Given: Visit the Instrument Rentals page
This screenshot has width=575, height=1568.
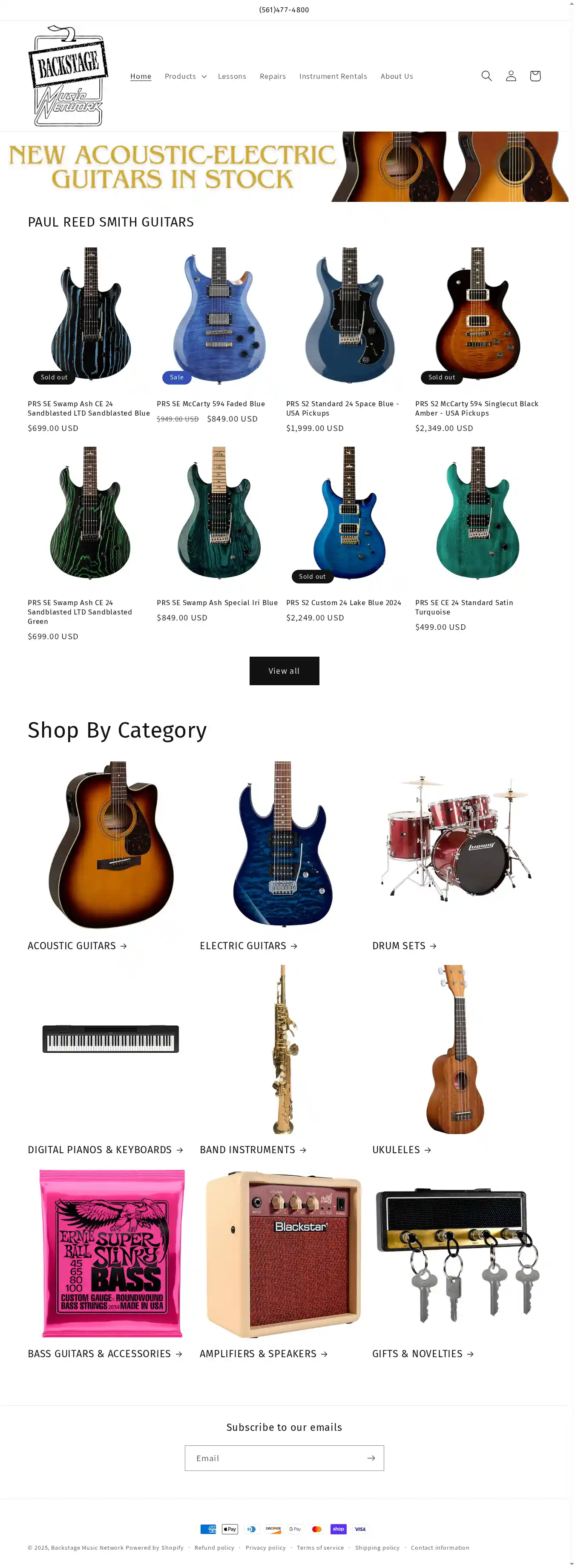Looking at the screenshot, I should point(333,77).
